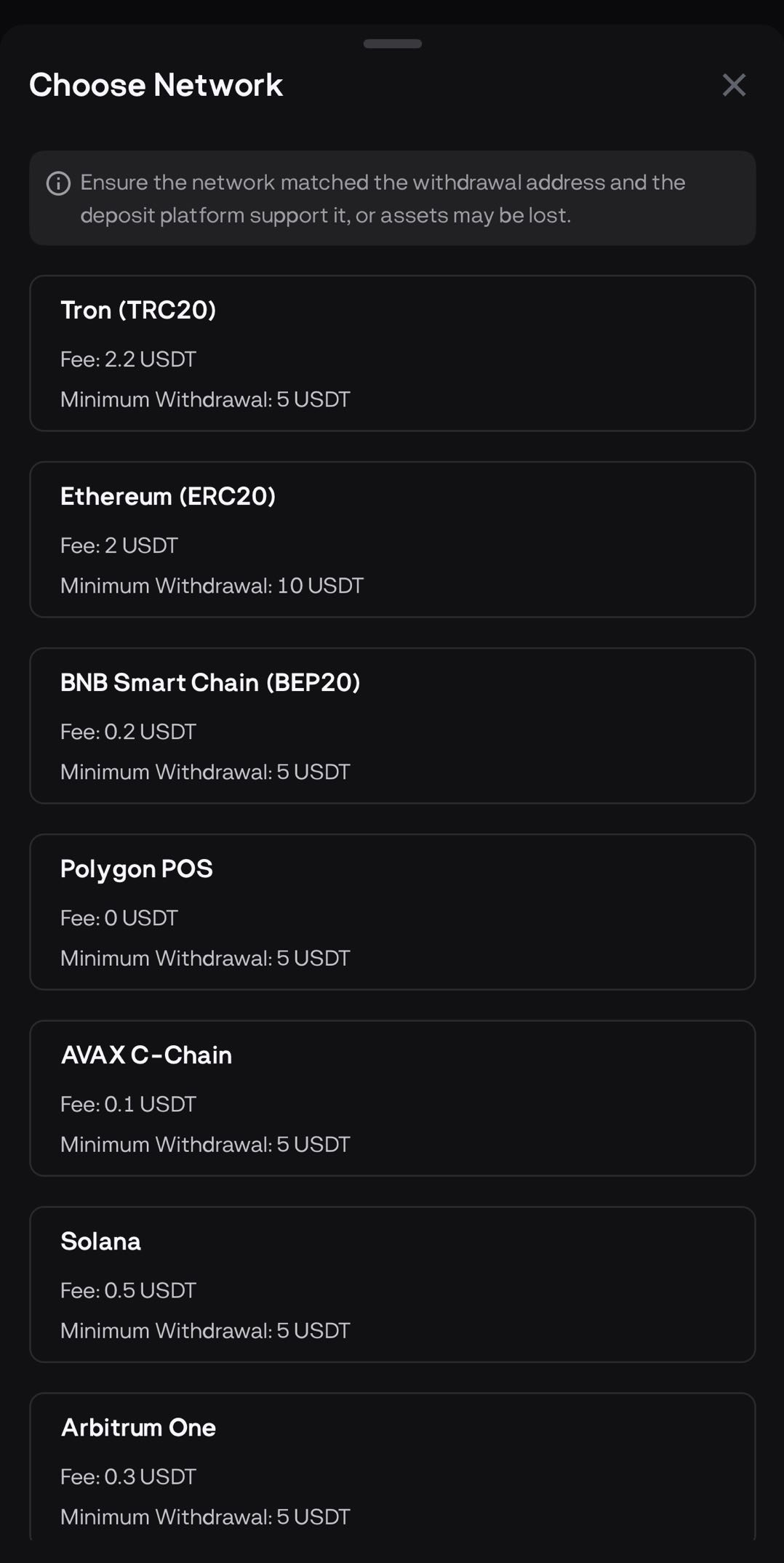784x1563 pixels.
Task: Select the Solana network option
Action: point(392,1284)
